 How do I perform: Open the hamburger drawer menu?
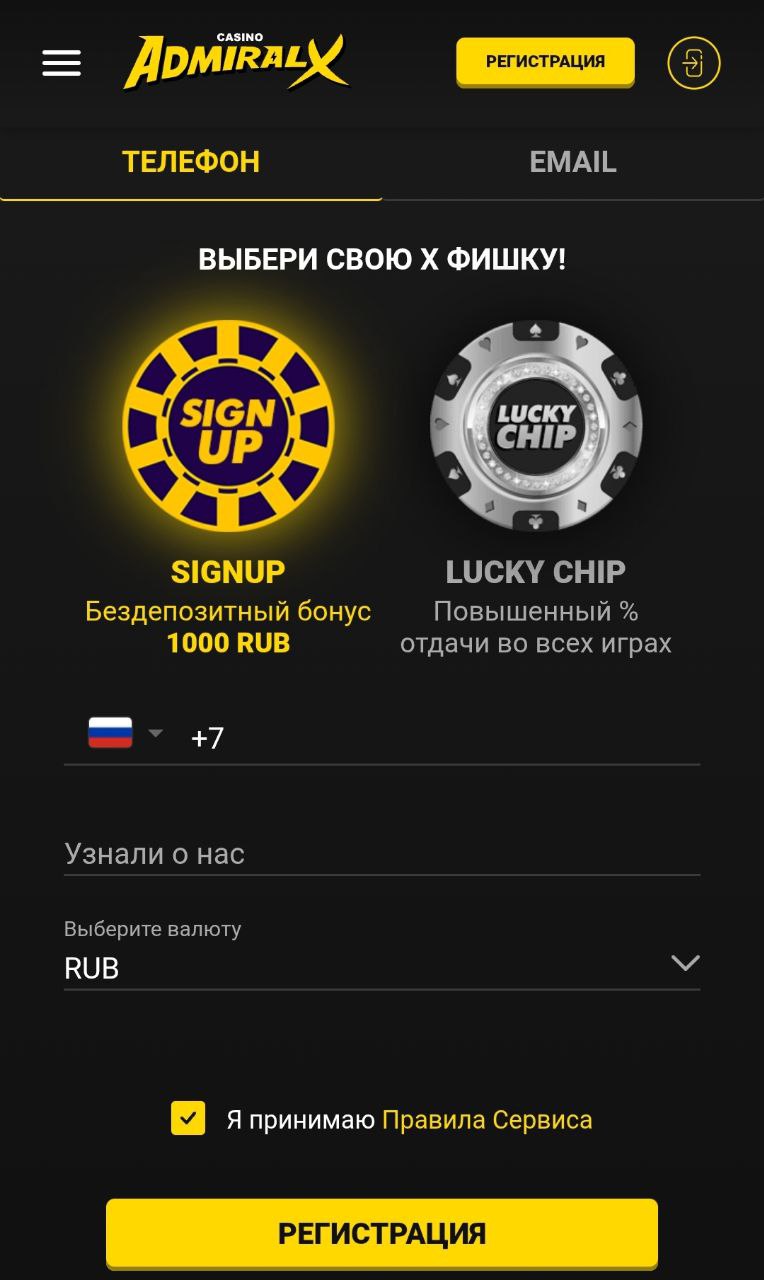[x=61, y=63]
